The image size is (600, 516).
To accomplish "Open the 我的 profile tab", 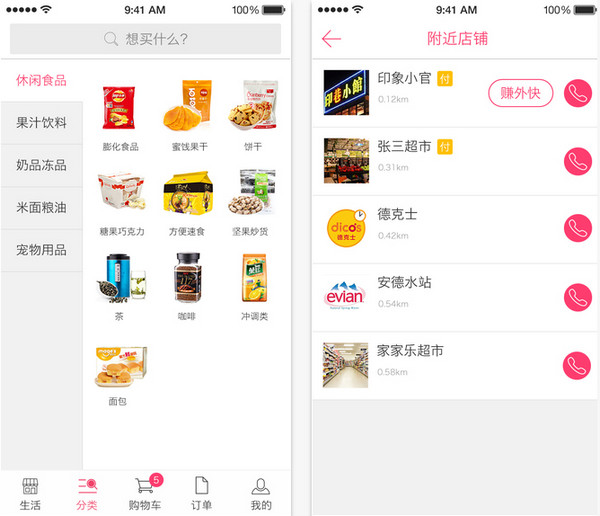I will tap(261, 494).
